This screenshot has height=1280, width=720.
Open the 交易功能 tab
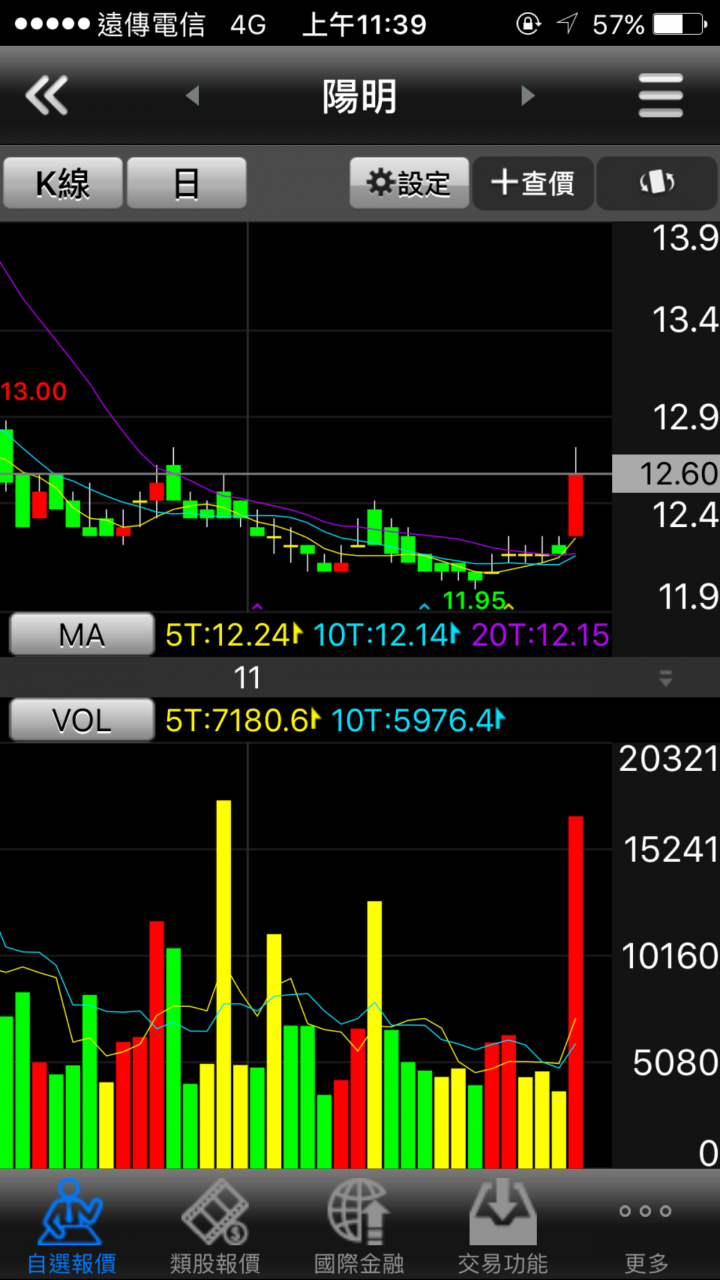(503, 1225)
